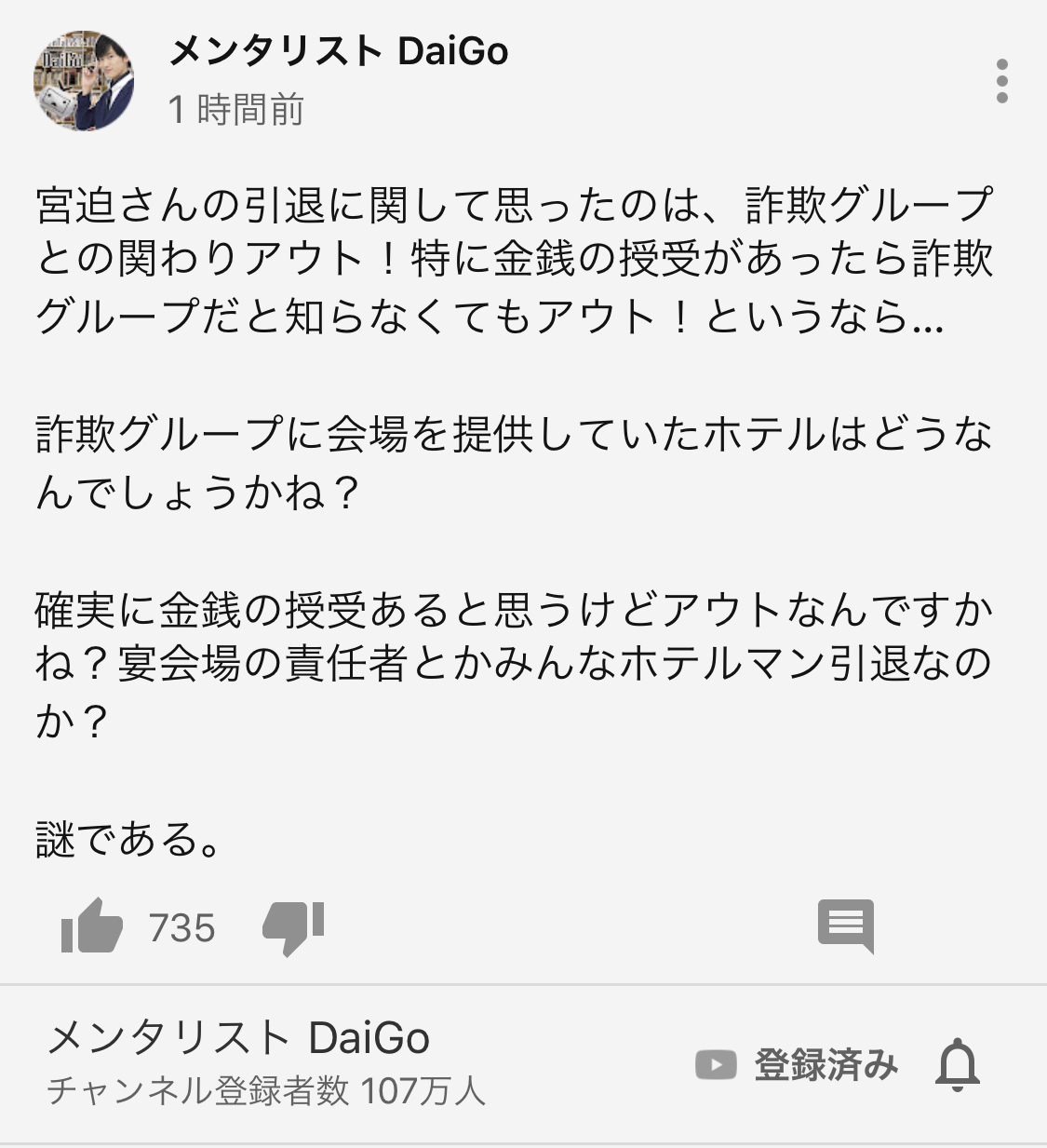The height and width of the screenshot is (1148, 1047).
Task: Toggle off the 登録済み subscription button
Action: 824,1066
